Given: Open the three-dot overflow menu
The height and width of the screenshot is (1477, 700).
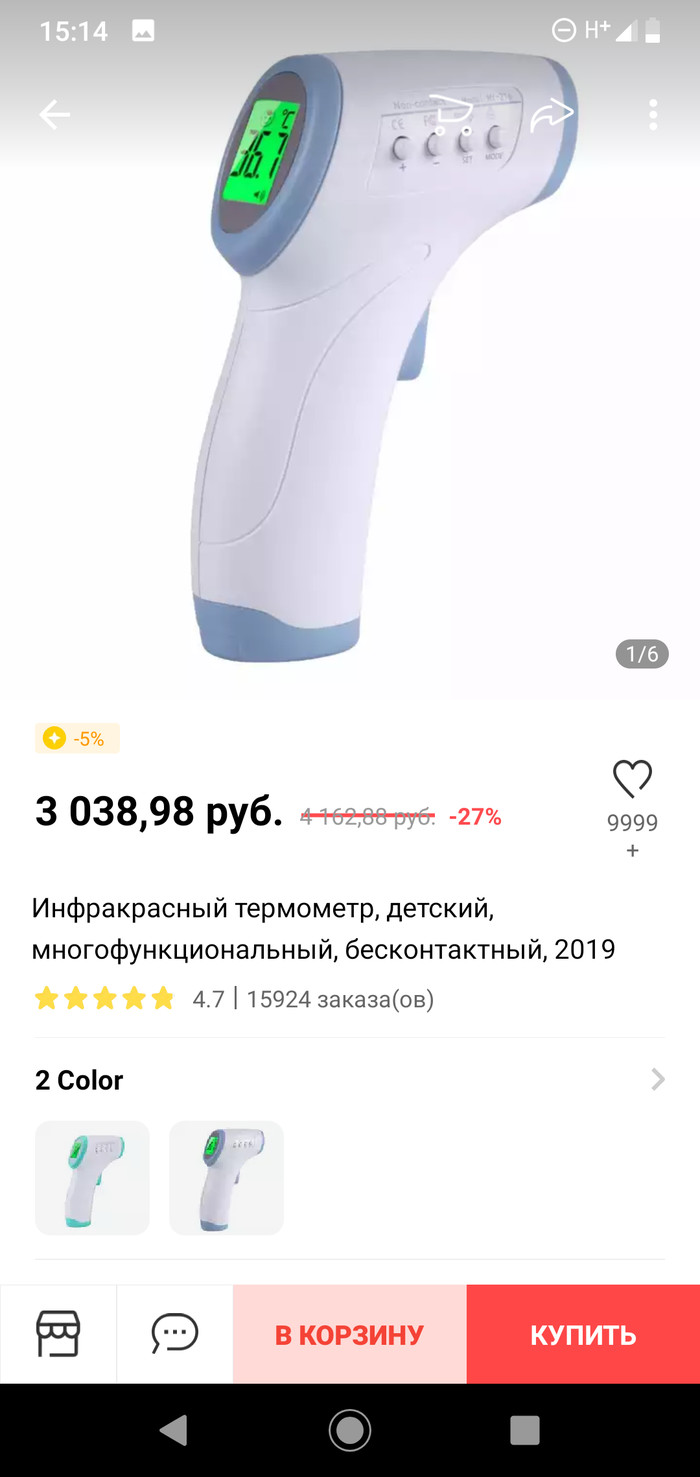Looking at the screenshot, I should coord(653,115).
